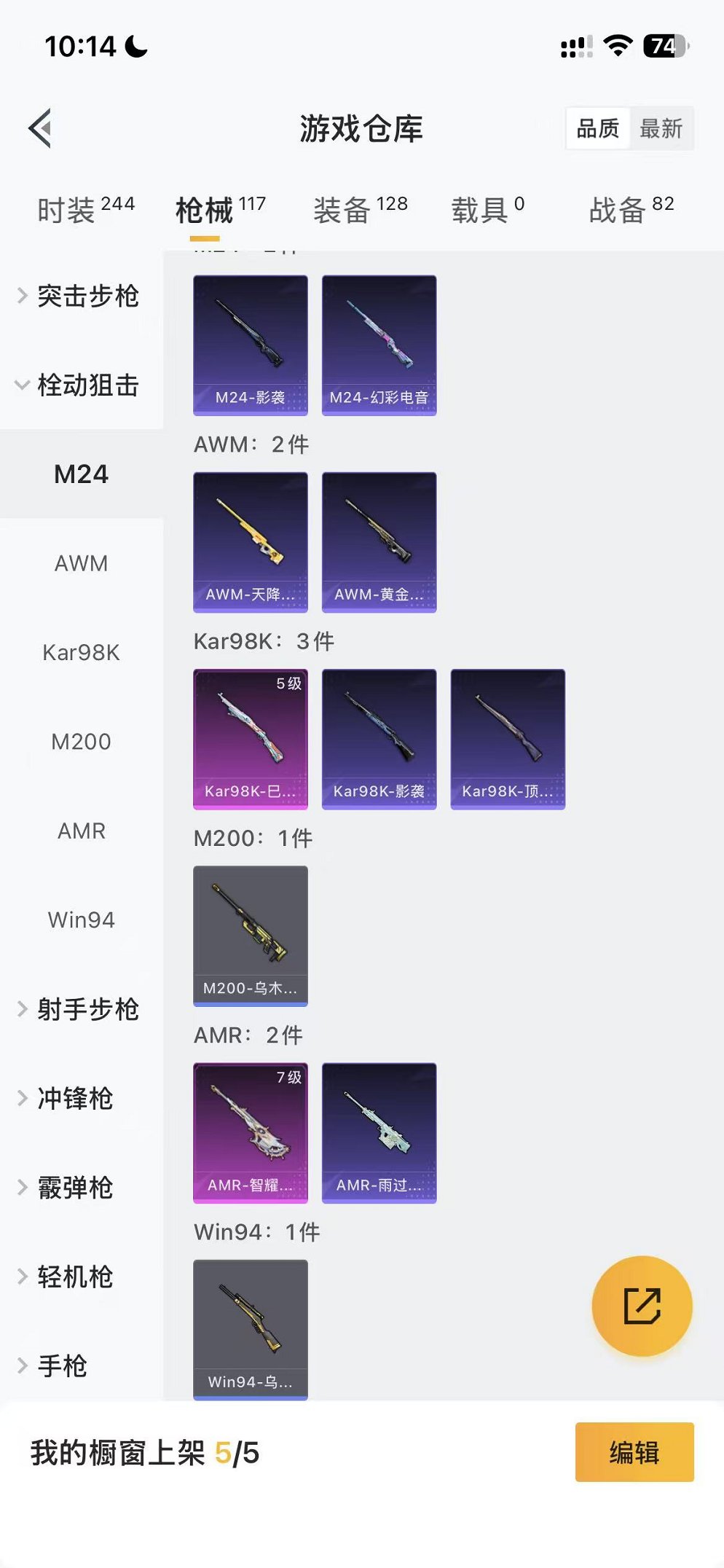Viewport: 724px width, 1568px height.
Task: Select the M200-乌木 weapon thumbnail
Action: [x=251, y=936]
